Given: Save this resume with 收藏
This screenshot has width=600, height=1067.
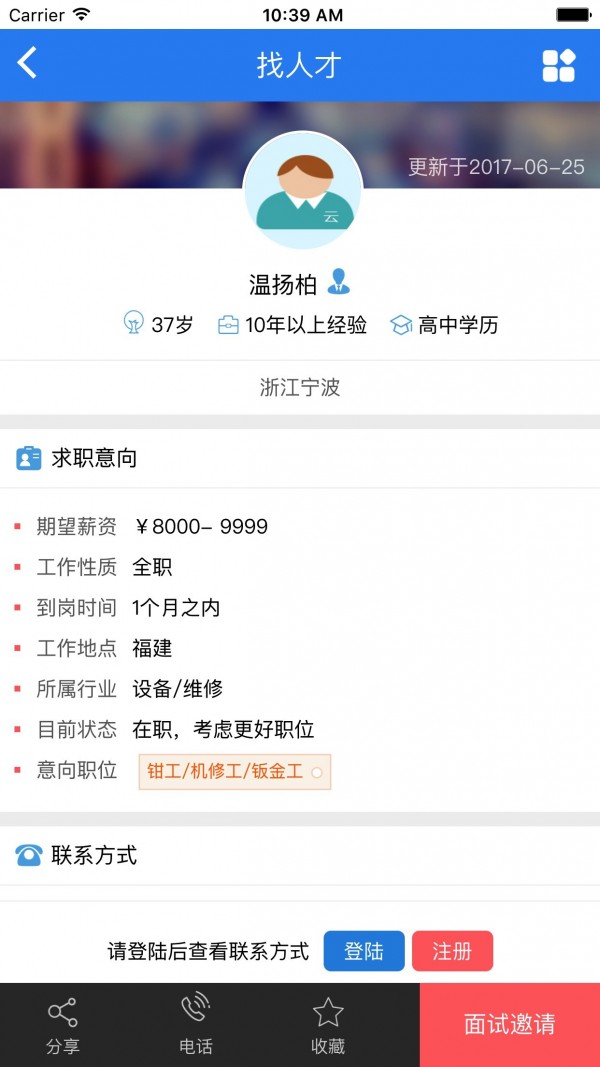Looking at the screenshot, I should (x=328, y=1025).
